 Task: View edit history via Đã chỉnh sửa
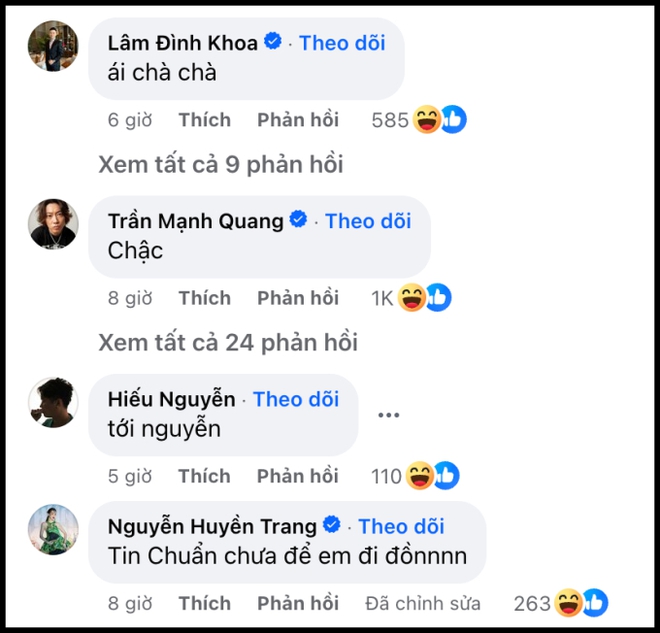[422, 603]
